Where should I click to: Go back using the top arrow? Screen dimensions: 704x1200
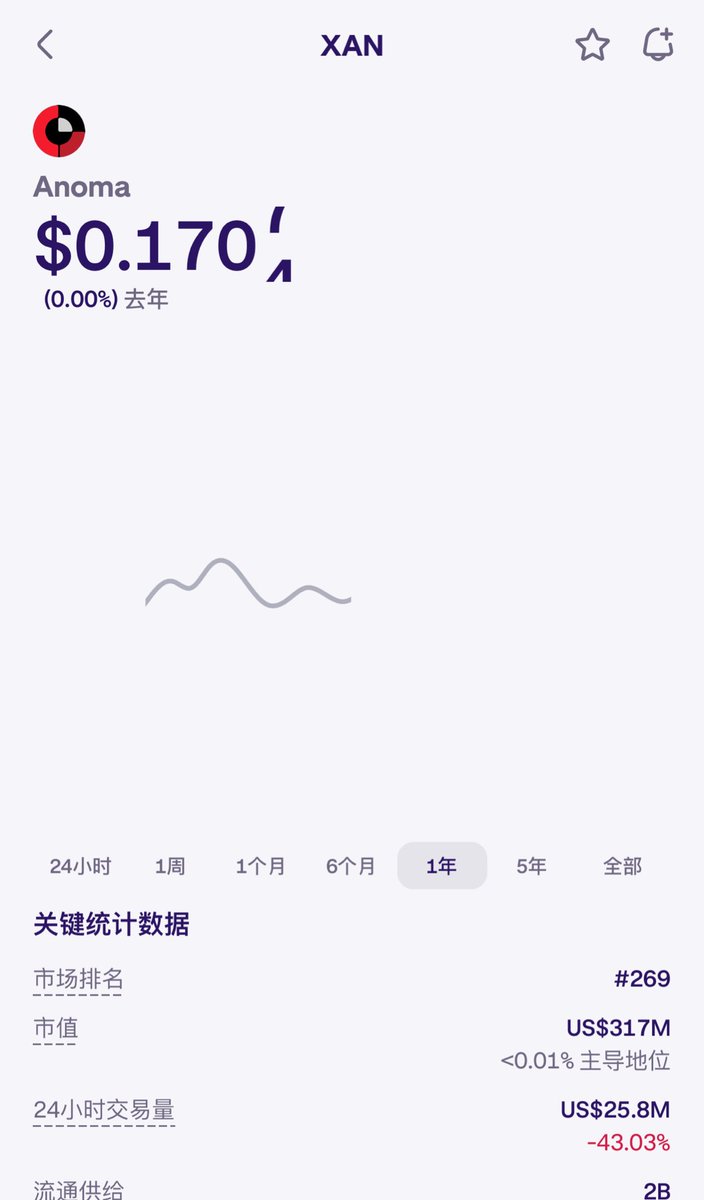click(45, 45)
